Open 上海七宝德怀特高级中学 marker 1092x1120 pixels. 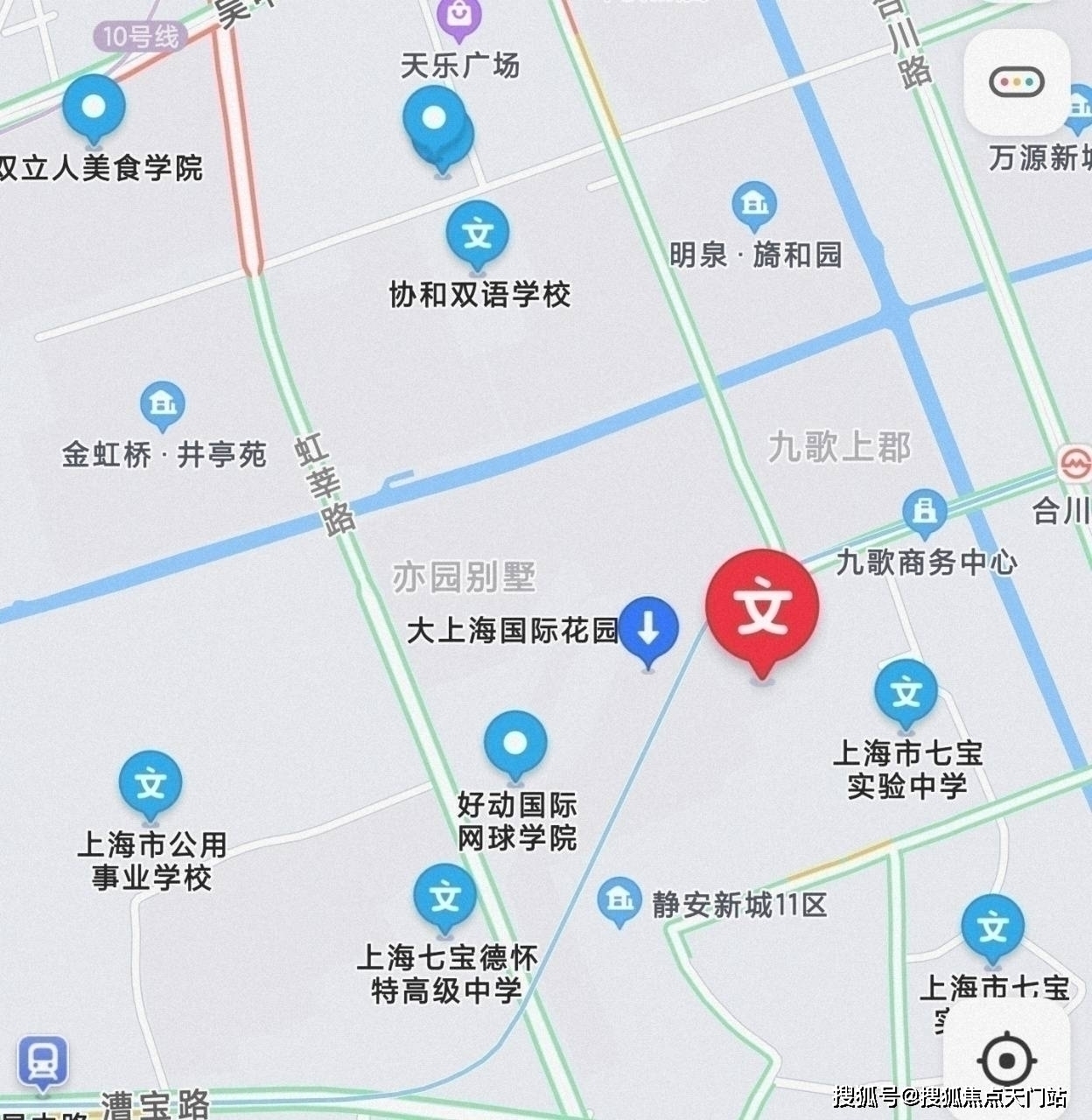click(445, 897)
